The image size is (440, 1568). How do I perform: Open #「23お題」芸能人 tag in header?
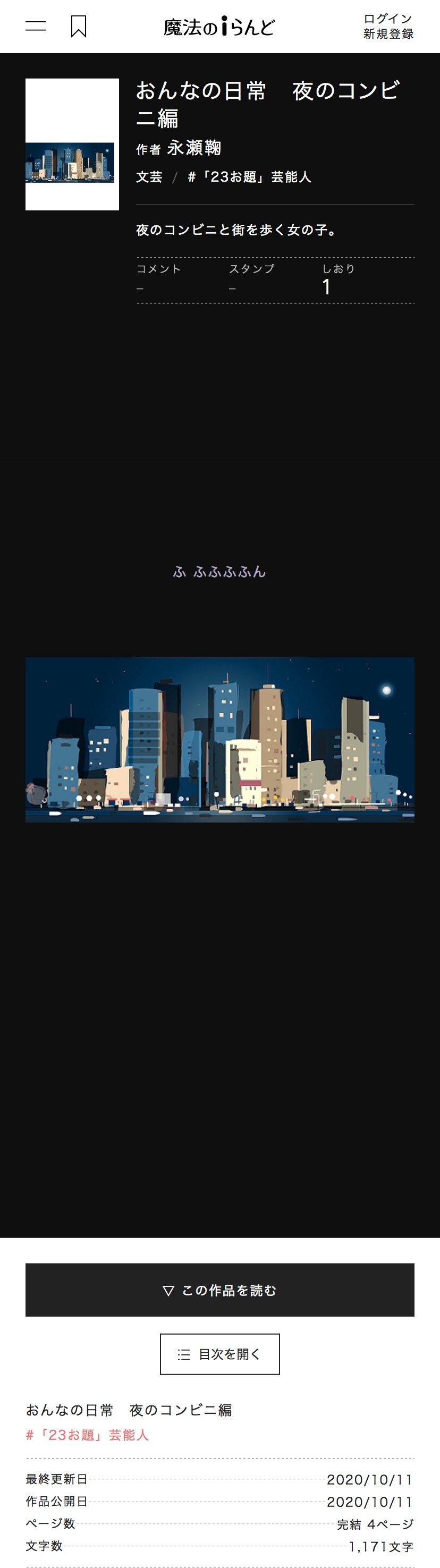pyautogui.click(x=250, y=177)
